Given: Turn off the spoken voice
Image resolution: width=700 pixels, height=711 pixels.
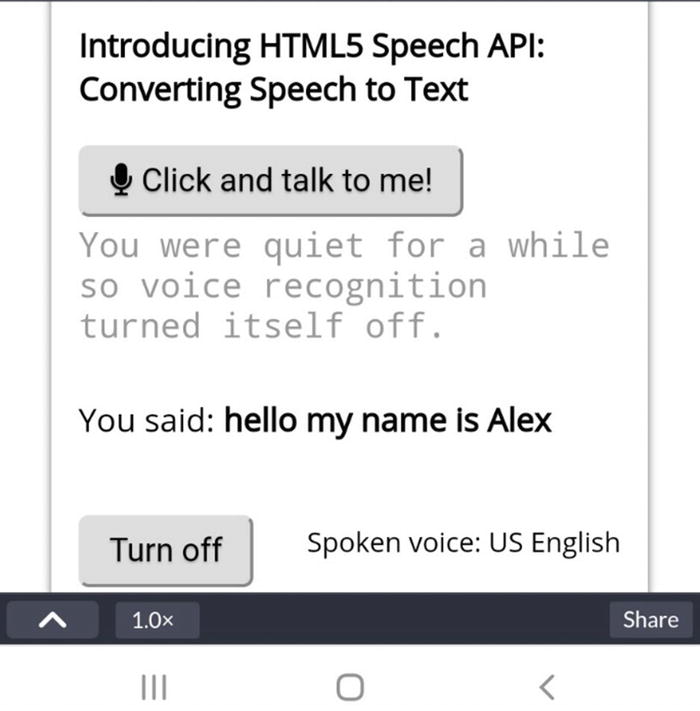Looking at the screenshot, I should click(166, 550).
